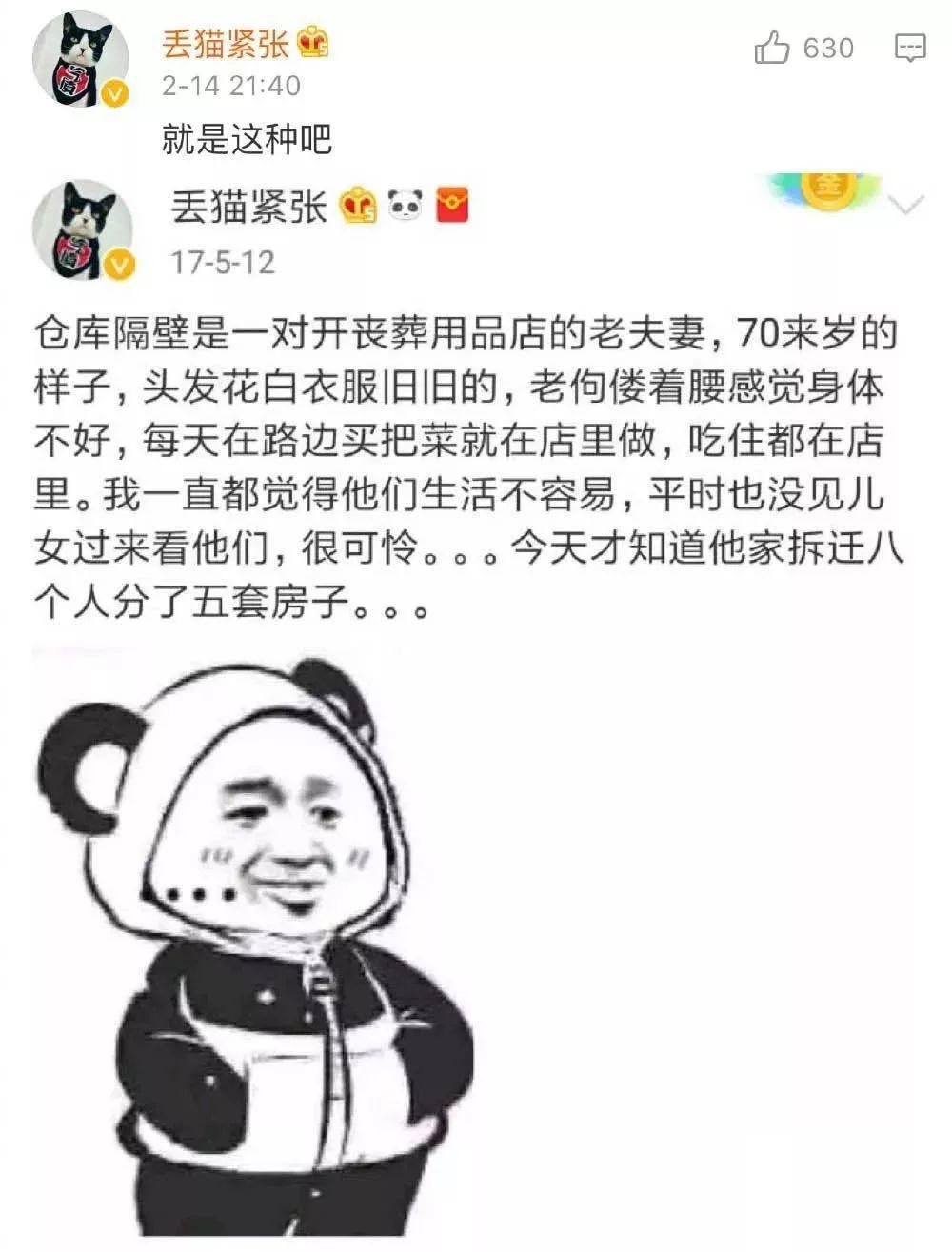Screen dimensions: 952x1252
Task: Open the commenter's cat avatar profile
Action: (x=80, y=59)
